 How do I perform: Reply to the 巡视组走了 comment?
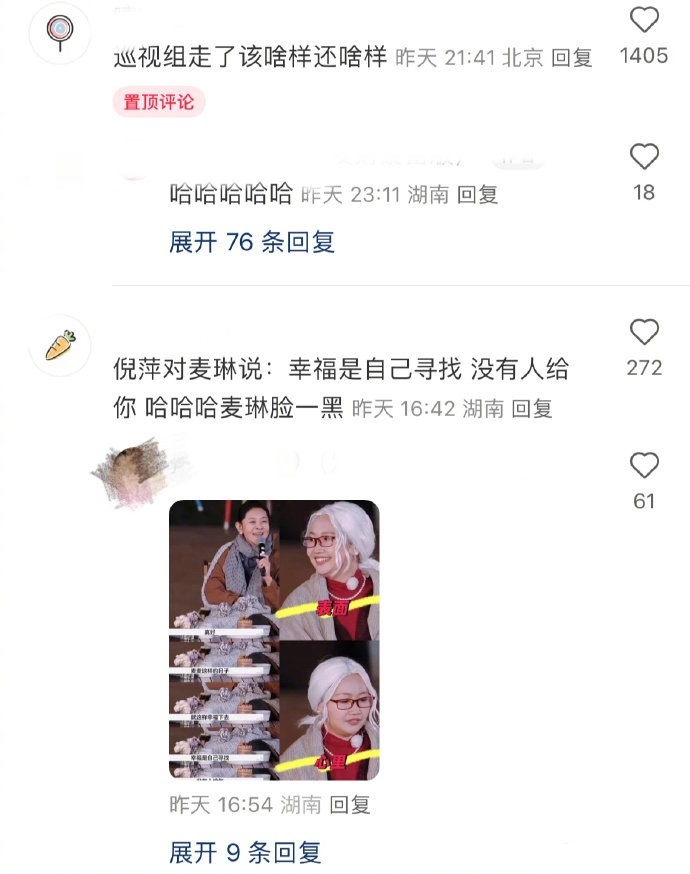pyautogui.click(x=572, y=57)
